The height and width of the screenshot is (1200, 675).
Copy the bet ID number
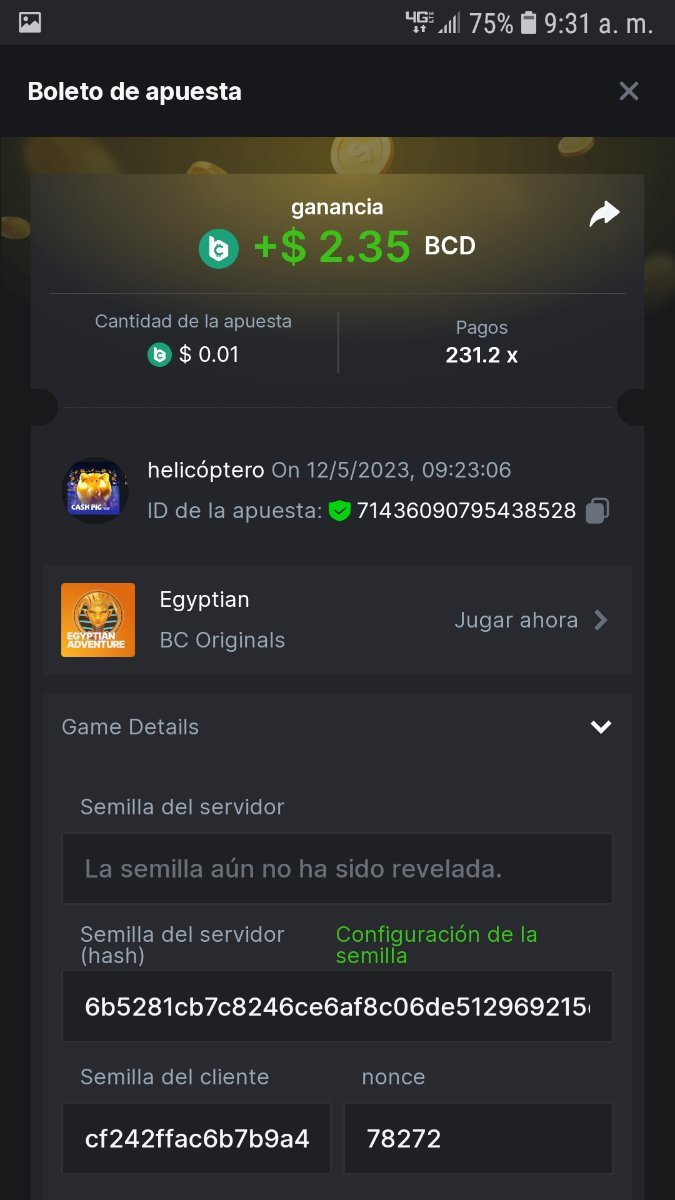click(x=597, y=511)
